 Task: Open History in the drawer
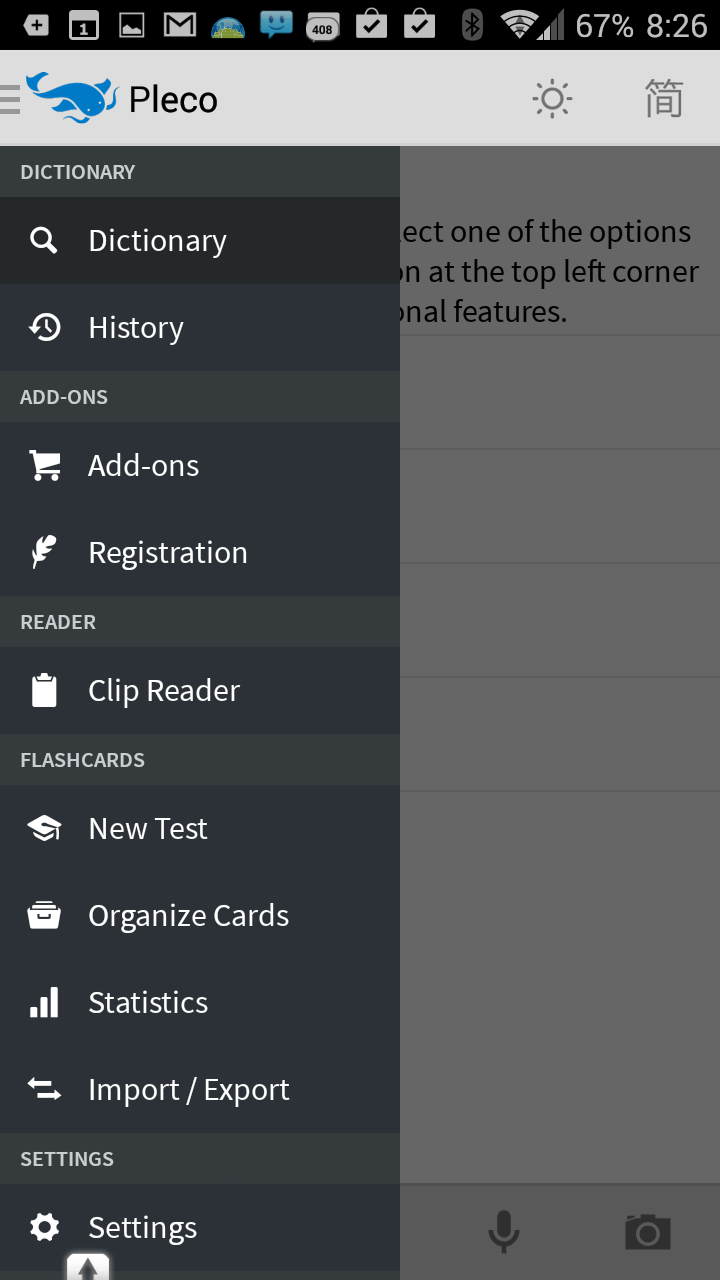tap(200, 327)
